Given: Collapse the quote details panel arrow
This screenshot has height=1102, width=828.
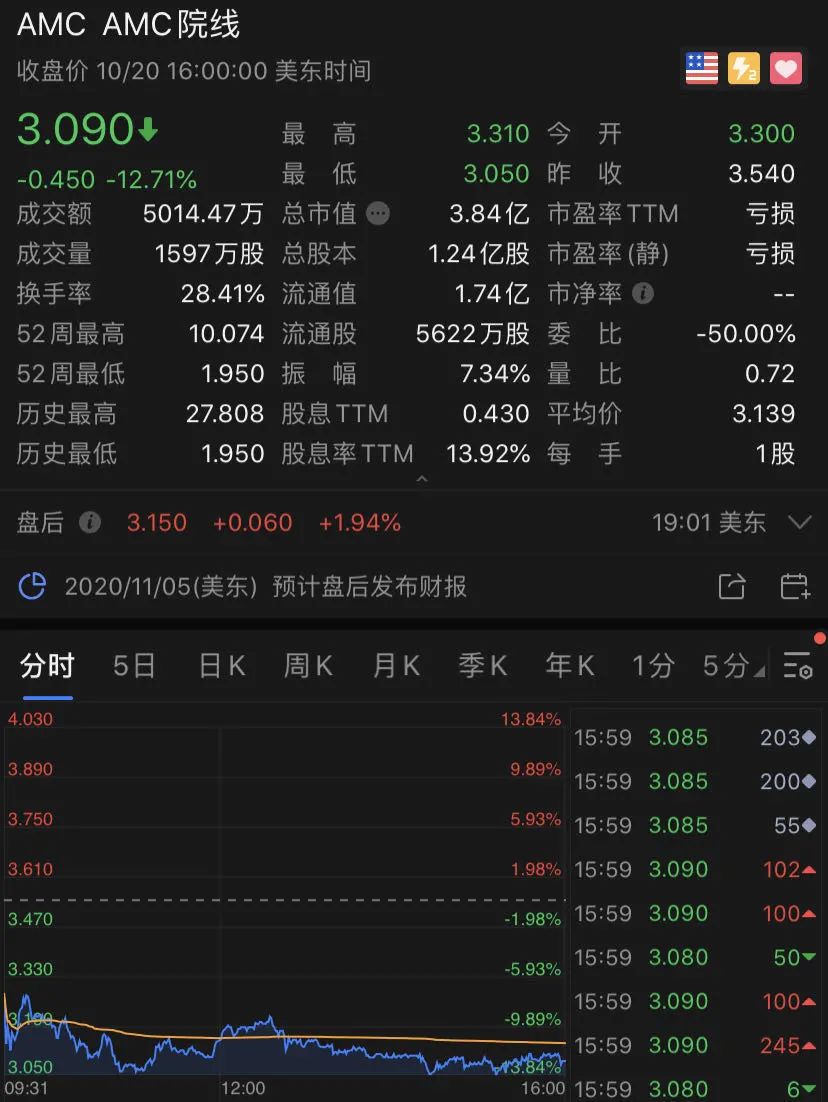Looking at the screenshot, I should 422,480.
